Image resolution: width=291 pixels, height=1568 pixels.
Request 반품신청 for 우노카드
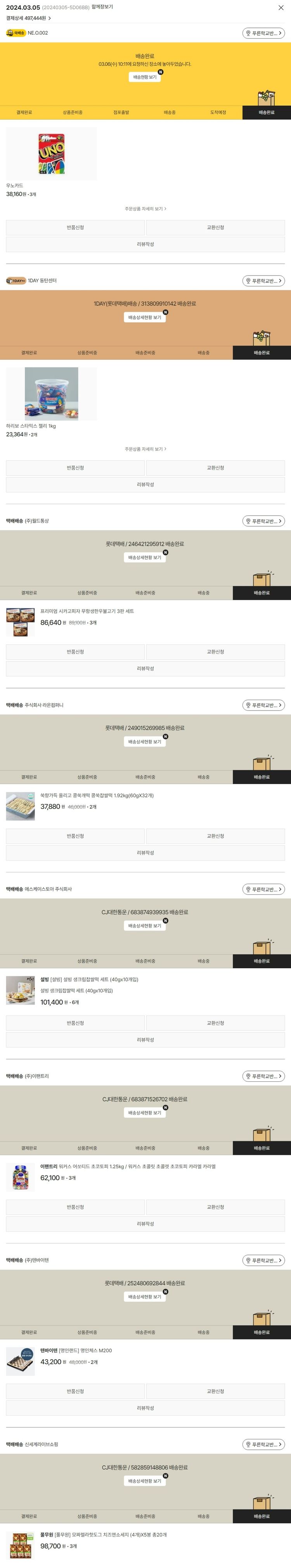[75, 228]
